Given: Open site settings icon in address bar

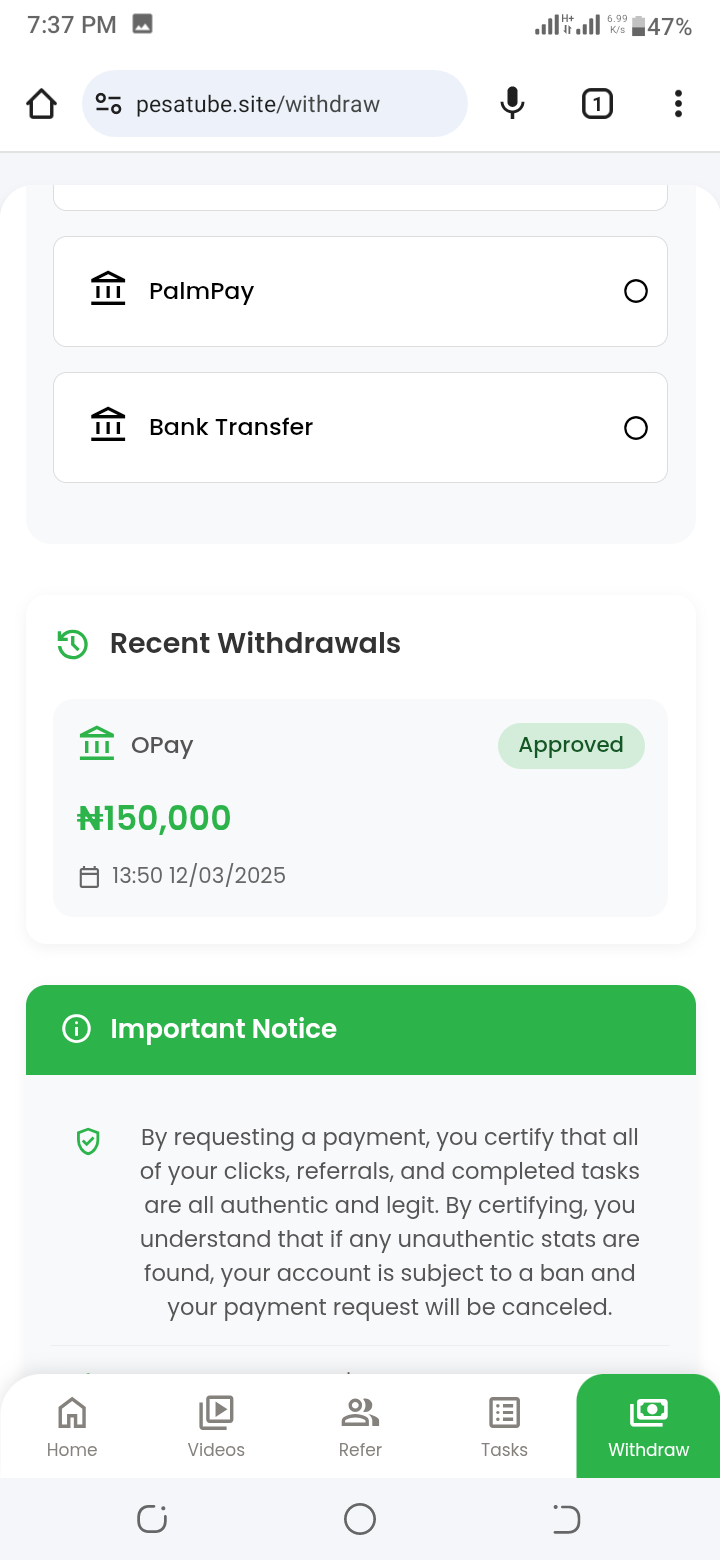Looking at the screenshot, I should coord(108,104).
